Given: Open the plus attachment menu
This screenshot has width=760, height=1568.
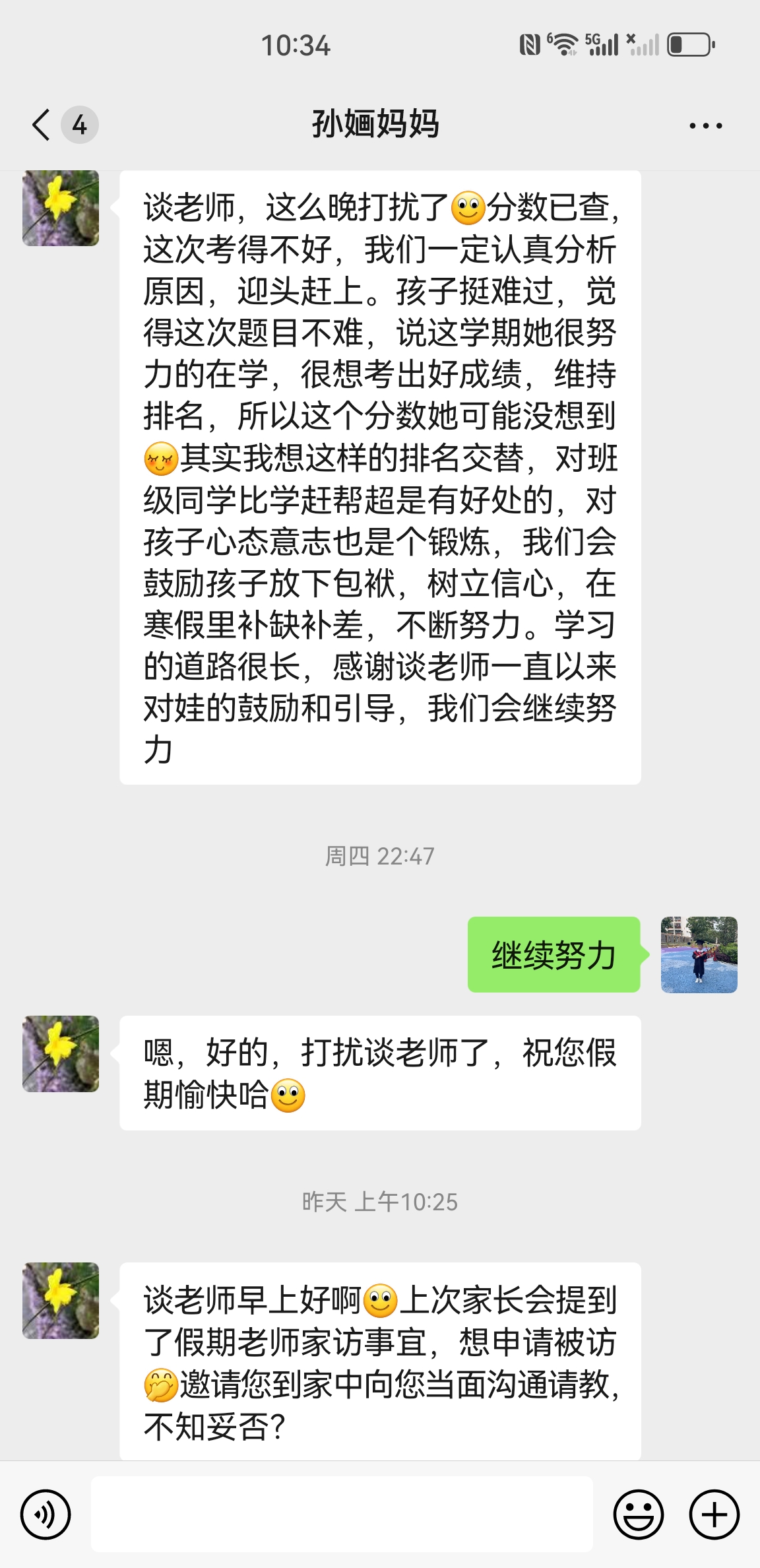Looking at the screenshot, I should [714, 1515].
